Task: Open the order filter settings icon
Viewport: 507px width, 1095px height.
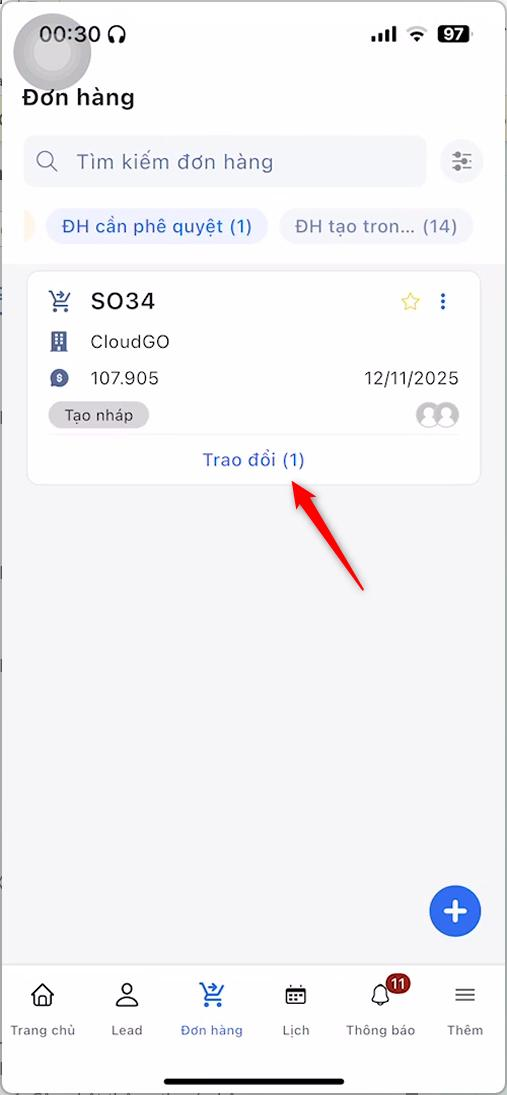Action: (462, 161)
